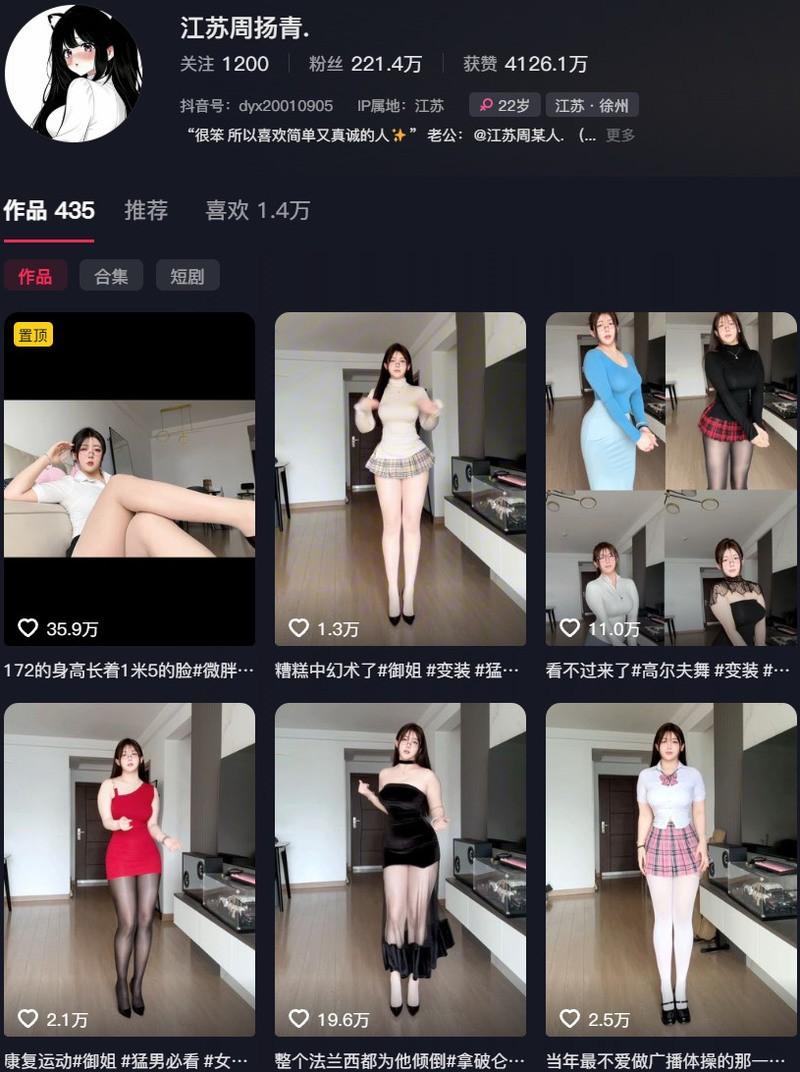
Task: Click the like heart showing 1.3万
Action: tap(297, 628)
